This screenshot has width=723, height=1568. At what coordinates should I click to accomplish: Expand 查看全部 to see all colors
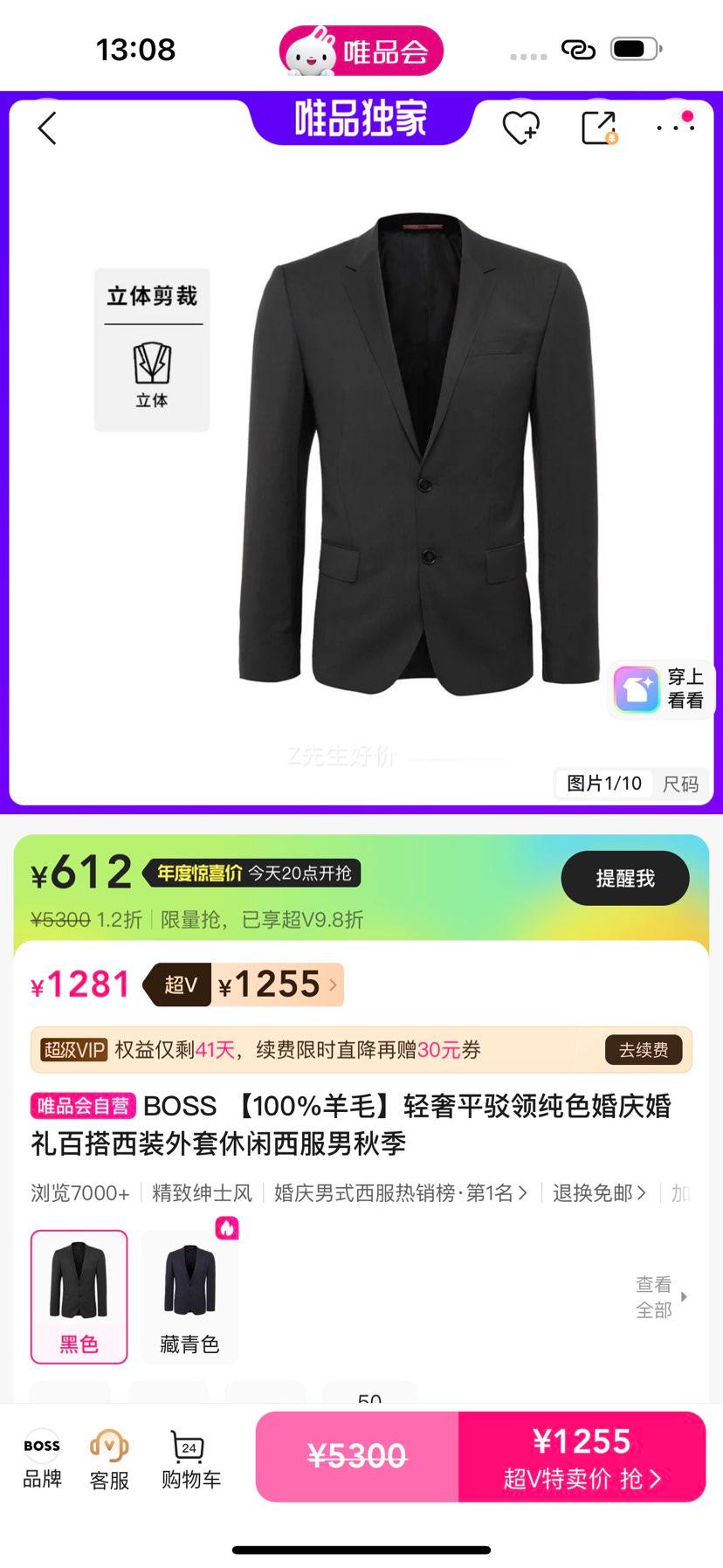point(654,1296)
